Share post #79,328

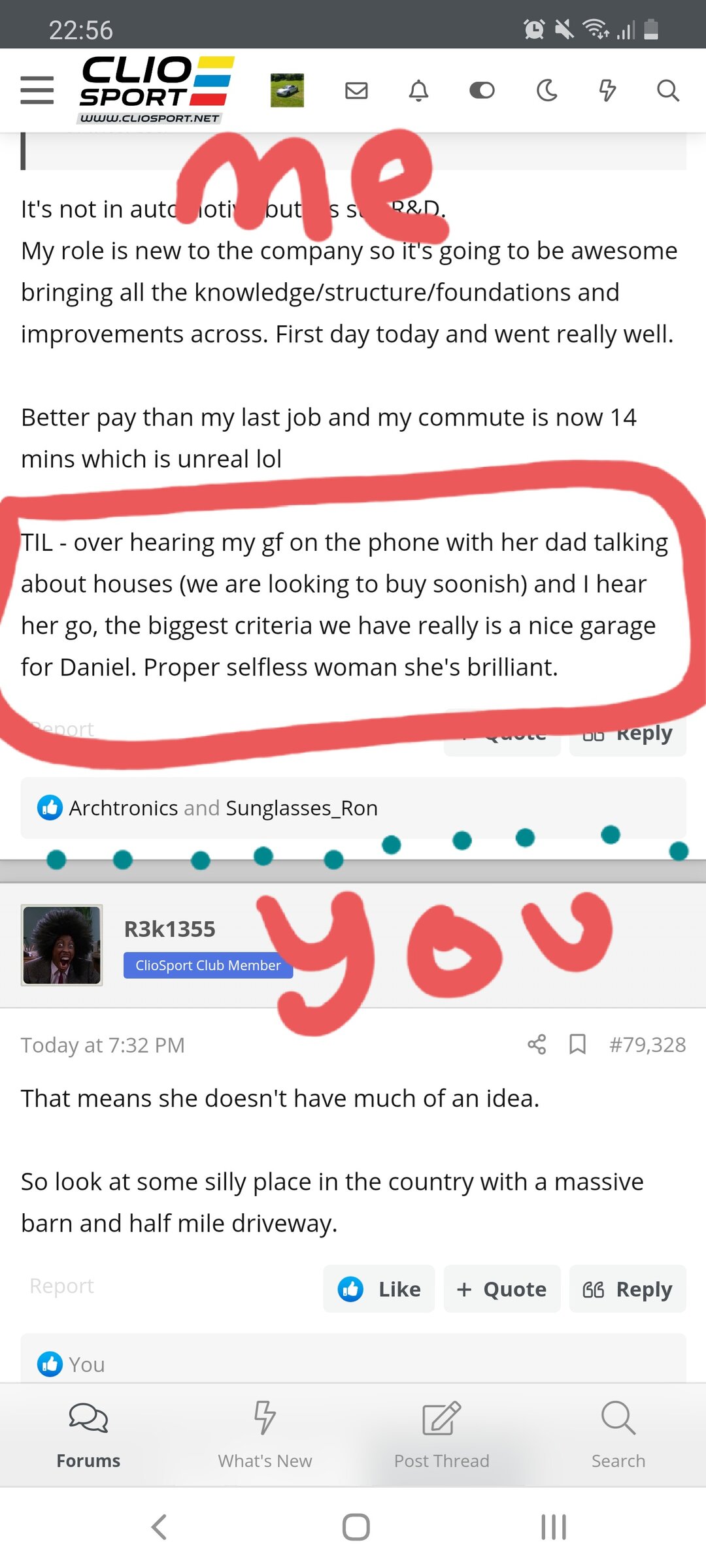pos(537,1044)
